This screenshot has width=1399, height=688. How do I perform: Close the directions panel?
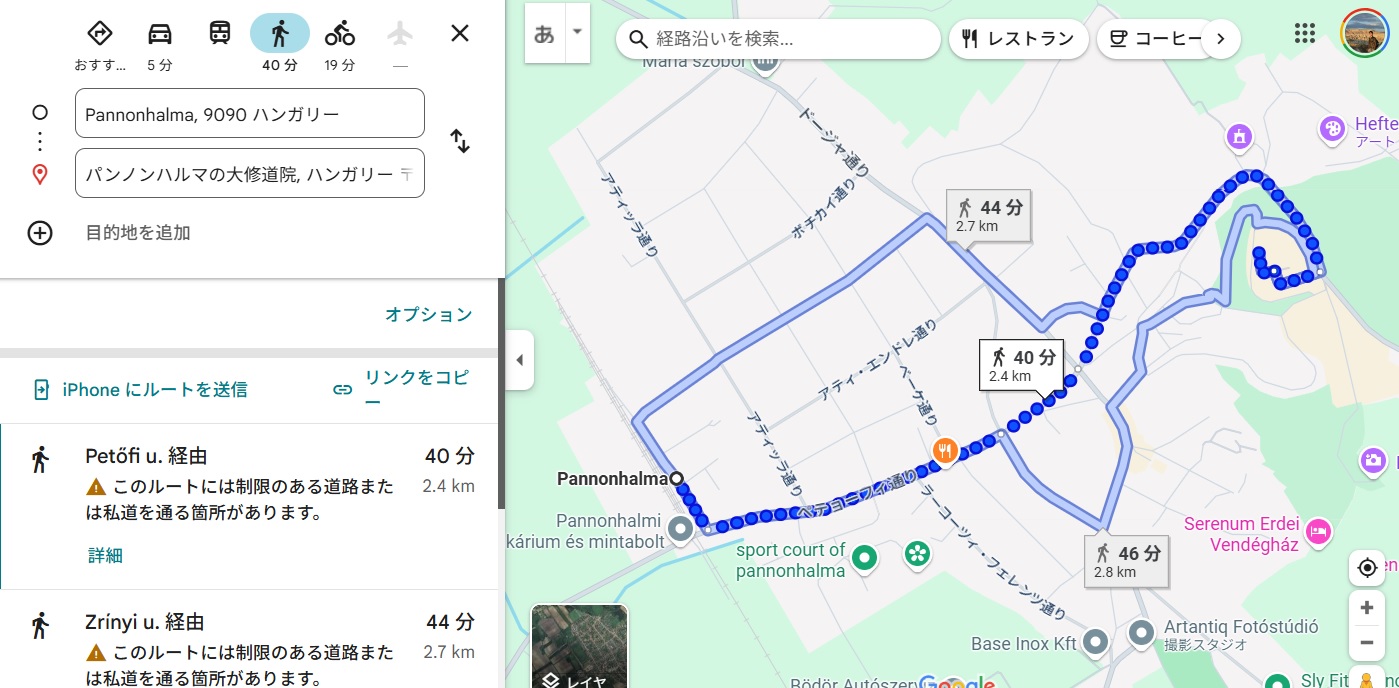pyautogui.click(x=460, y=33)
